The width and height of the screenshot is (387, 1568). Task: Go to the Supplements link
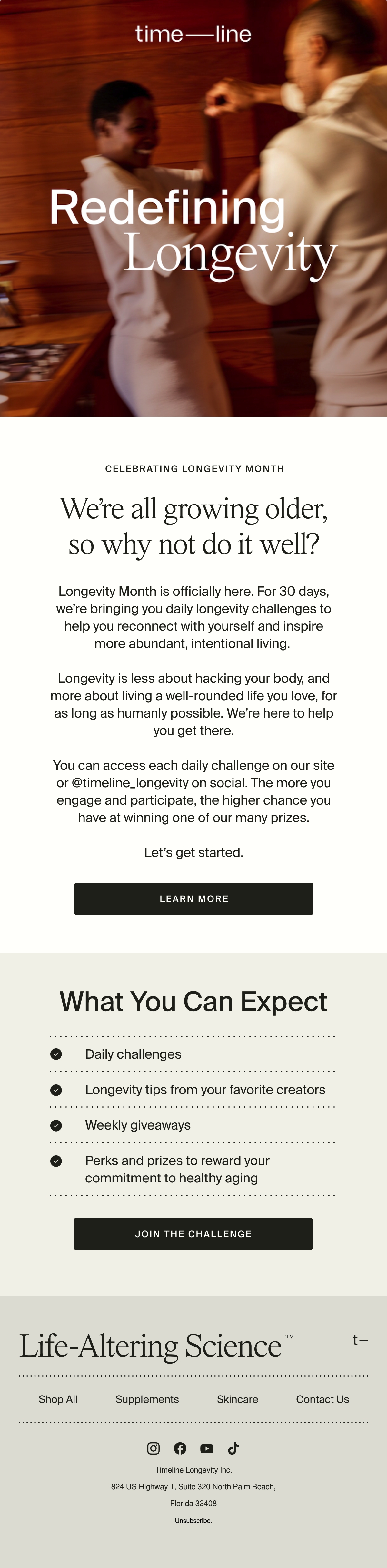(x=147, y=1399)
